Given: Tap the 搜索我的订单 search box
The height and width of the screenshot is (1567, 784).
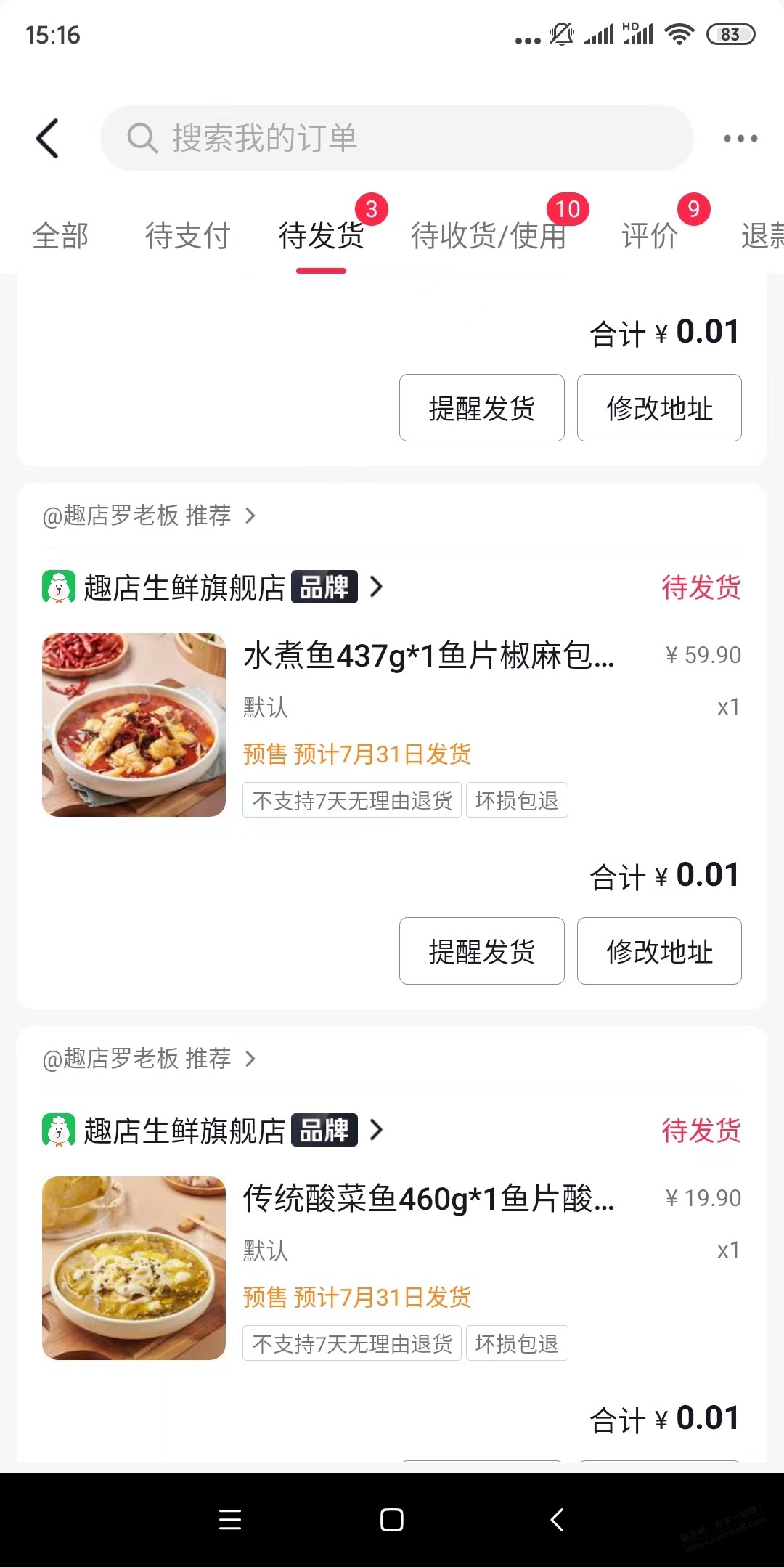Looking at the screenshot, I should 397,138.
